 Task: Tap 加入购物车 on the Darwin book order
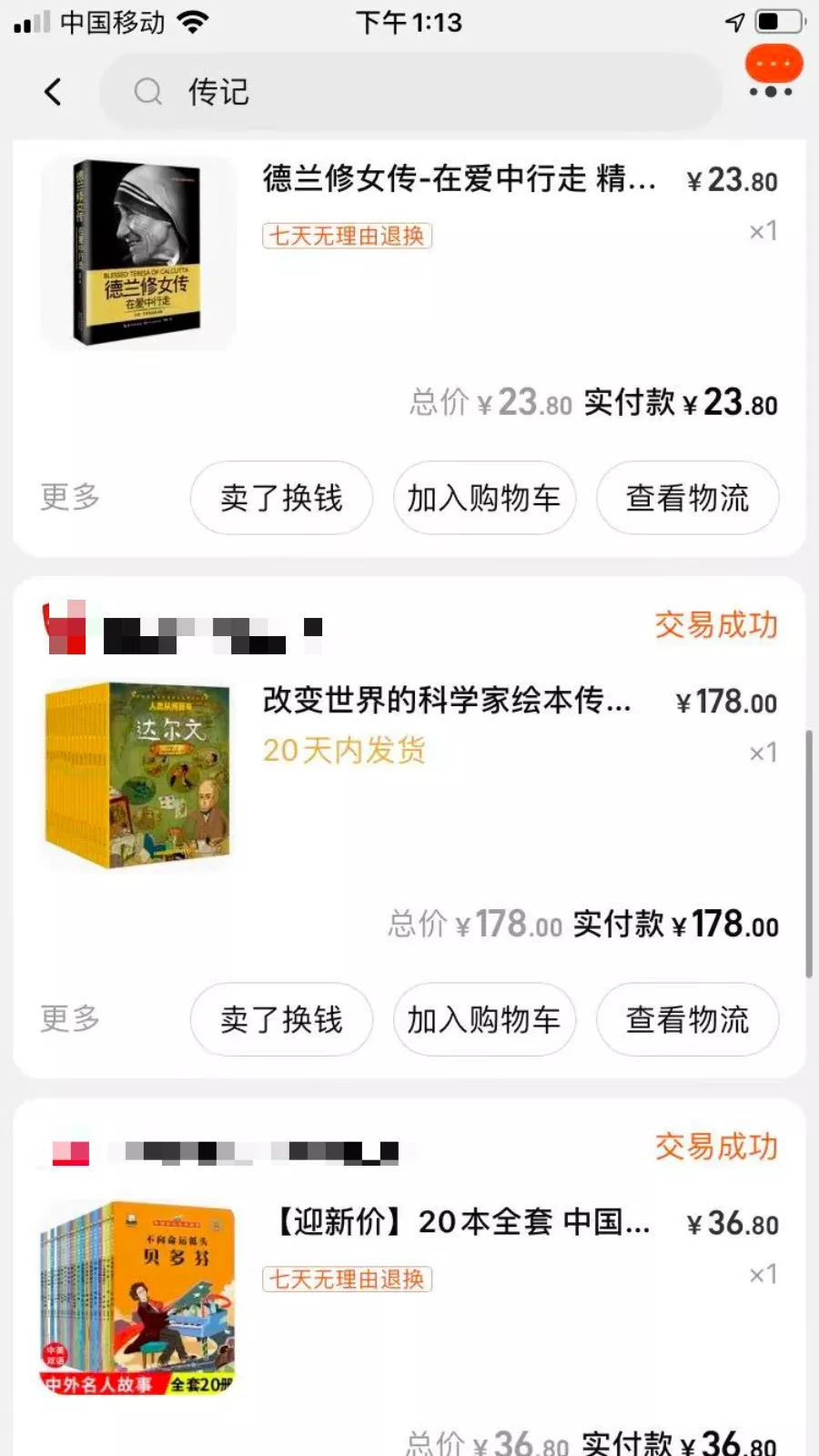483,1020
